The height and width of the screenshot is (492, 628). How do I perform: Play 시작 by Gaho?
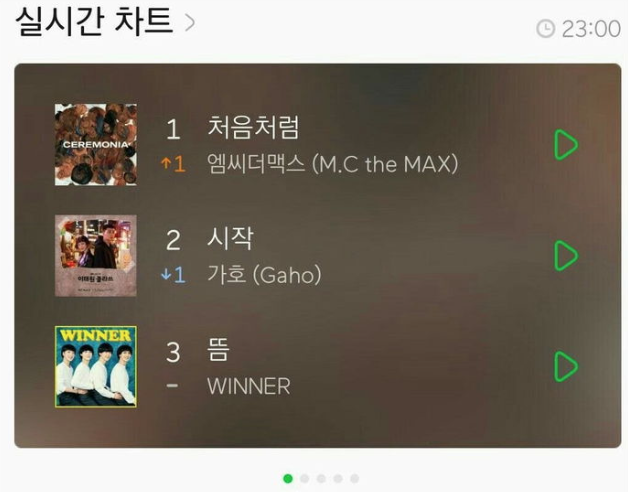pyautogui.click(x=566, y=256)
